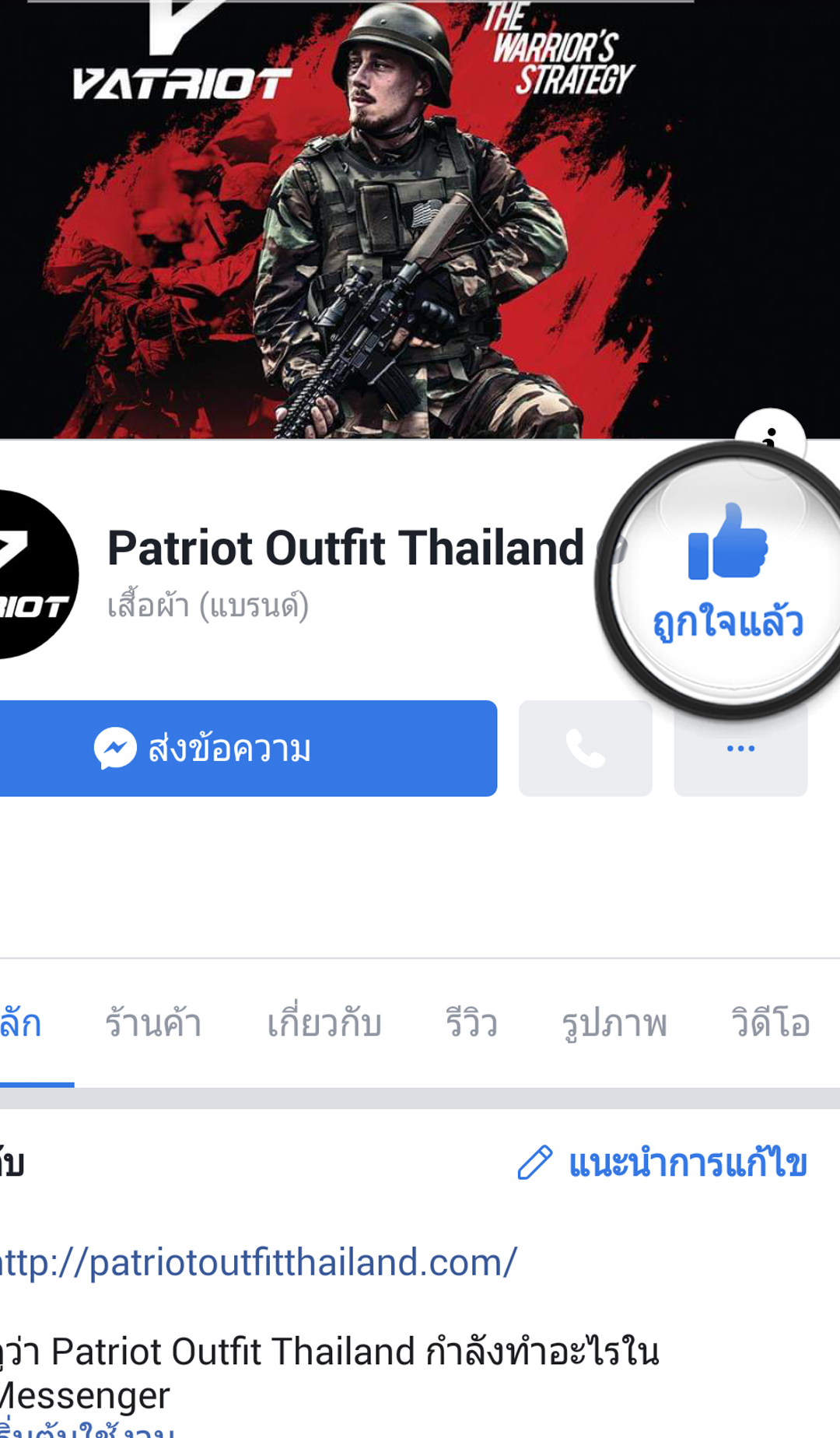
Task: Tap the ส่งข้อความ Messenger button
Action: pyautogui.click(x=247, y=749)
